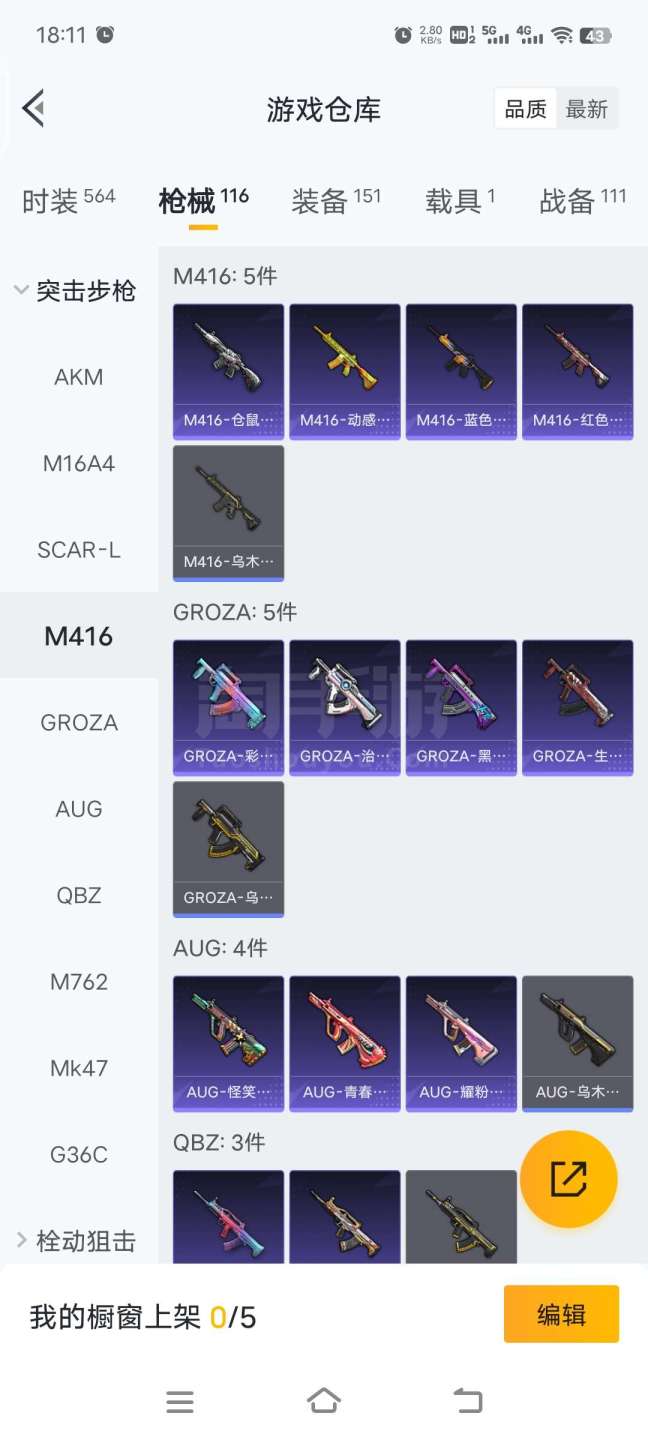This screenshot has width=648, height=1440.
Task: Expand the 栓动狙击 category
Action: (78, 1241)
